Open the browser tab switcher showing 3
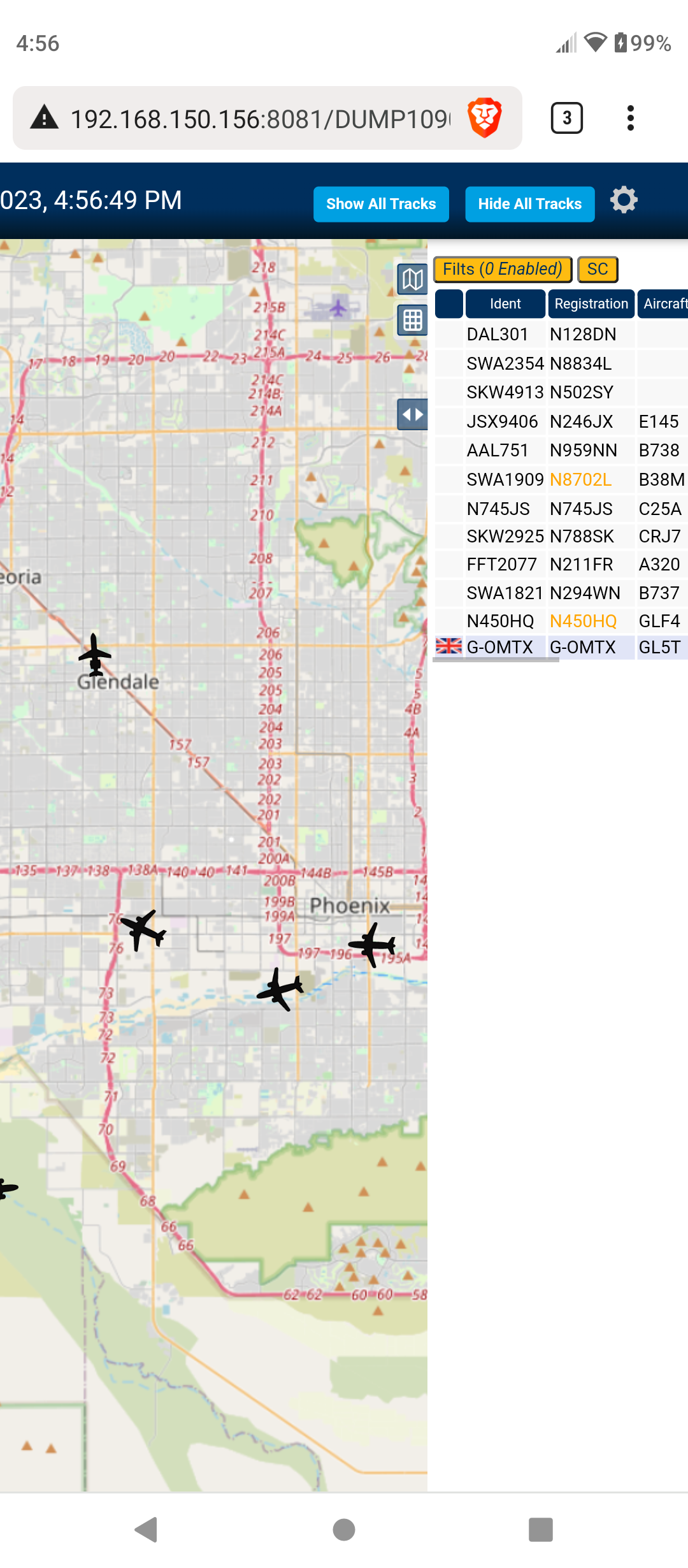 click(566, 118)
